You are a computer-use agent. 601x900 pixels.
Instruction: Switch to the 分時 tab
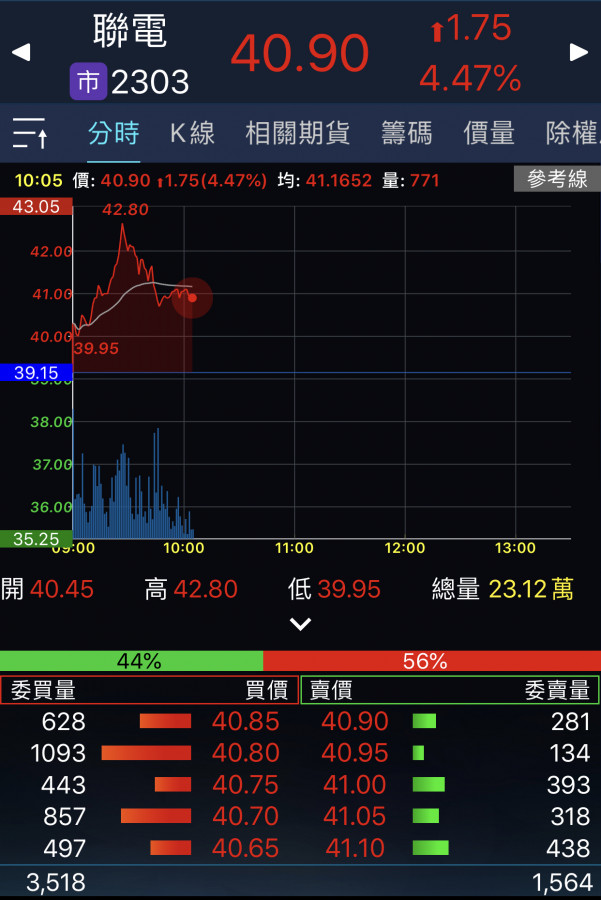click(113, 133)
